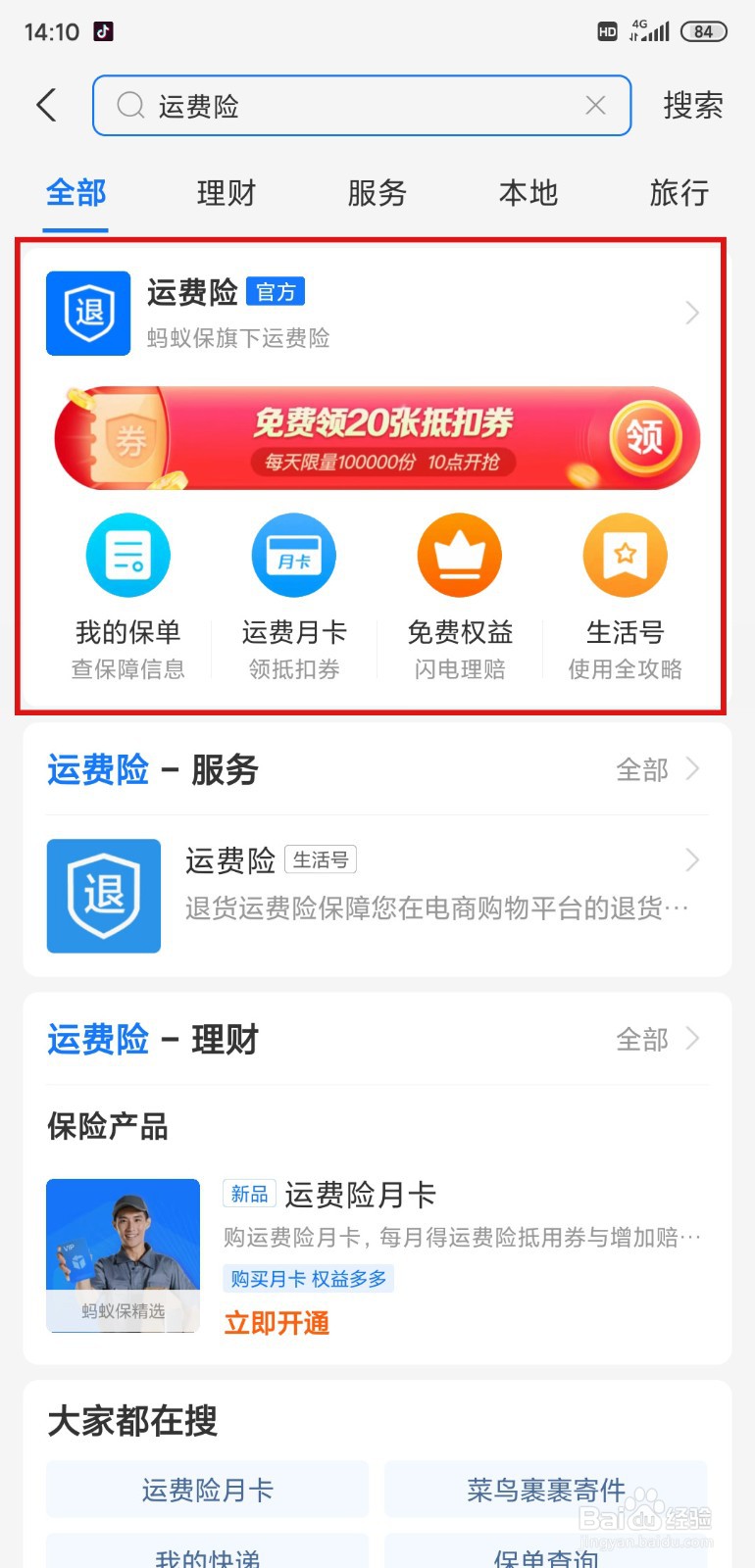
Task: Tap the 我的保单 document icon
Action: pos(127,554)
